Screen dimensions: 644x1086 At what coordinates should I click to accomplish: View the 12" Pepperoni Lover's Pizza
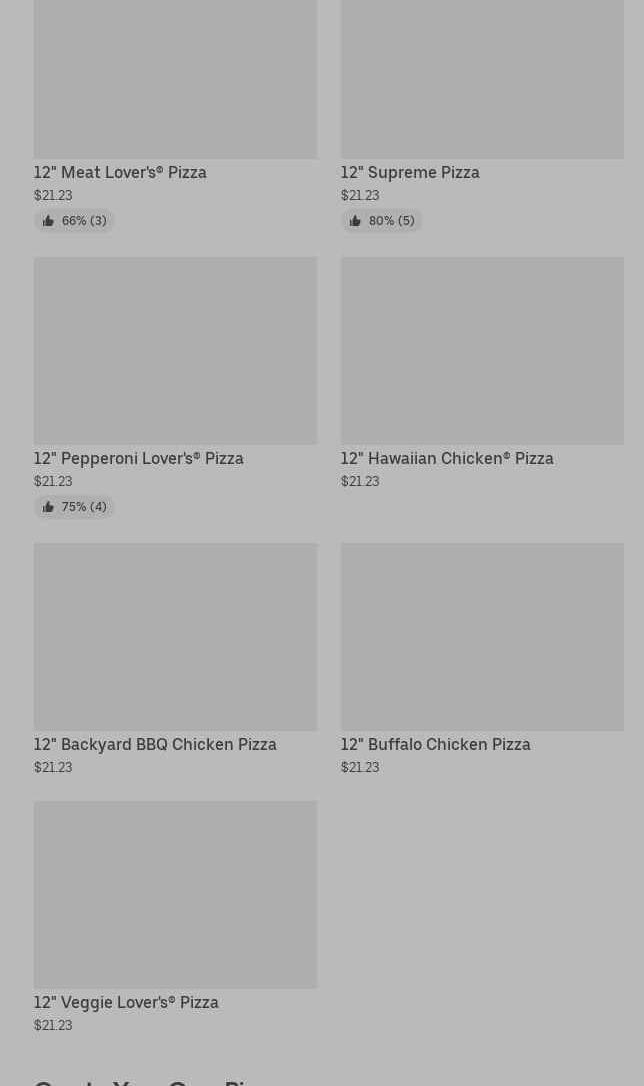[x=175, y=387]
